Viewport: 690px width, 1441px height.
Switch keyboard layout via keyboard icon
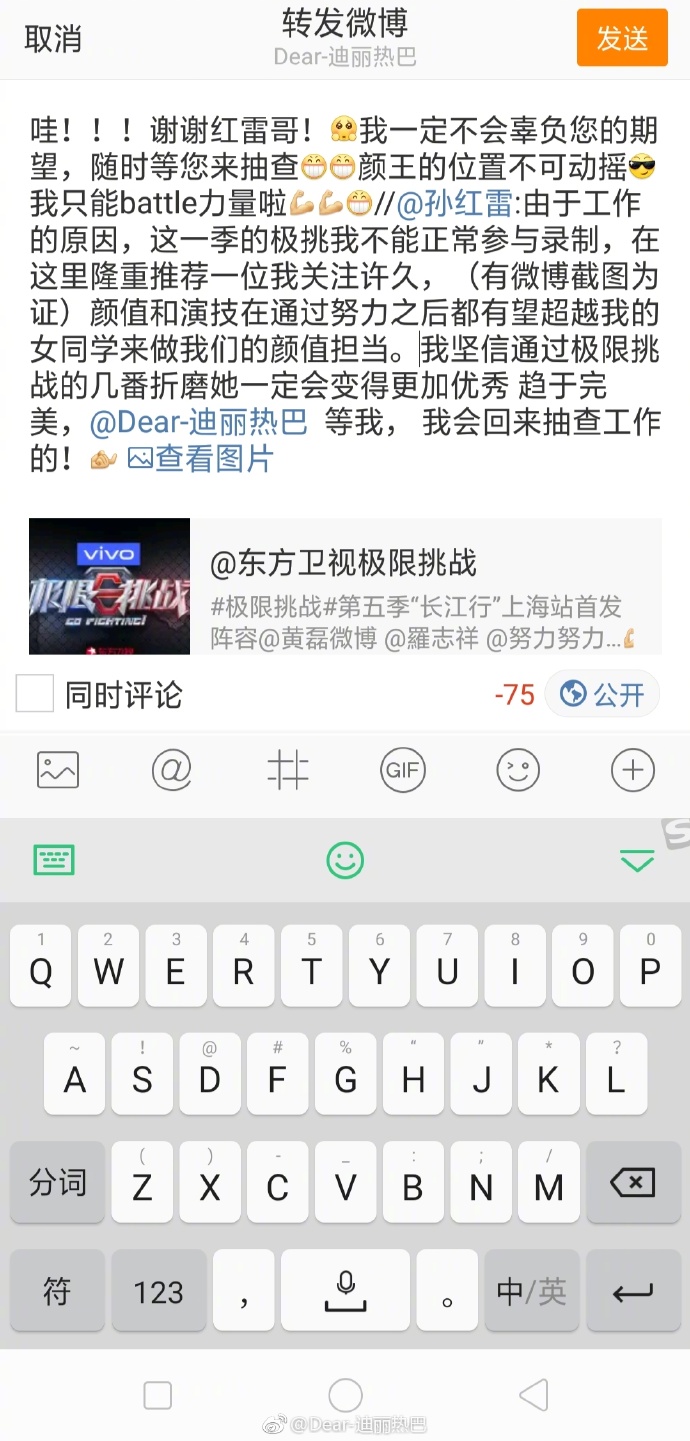[x=54, y=860]
